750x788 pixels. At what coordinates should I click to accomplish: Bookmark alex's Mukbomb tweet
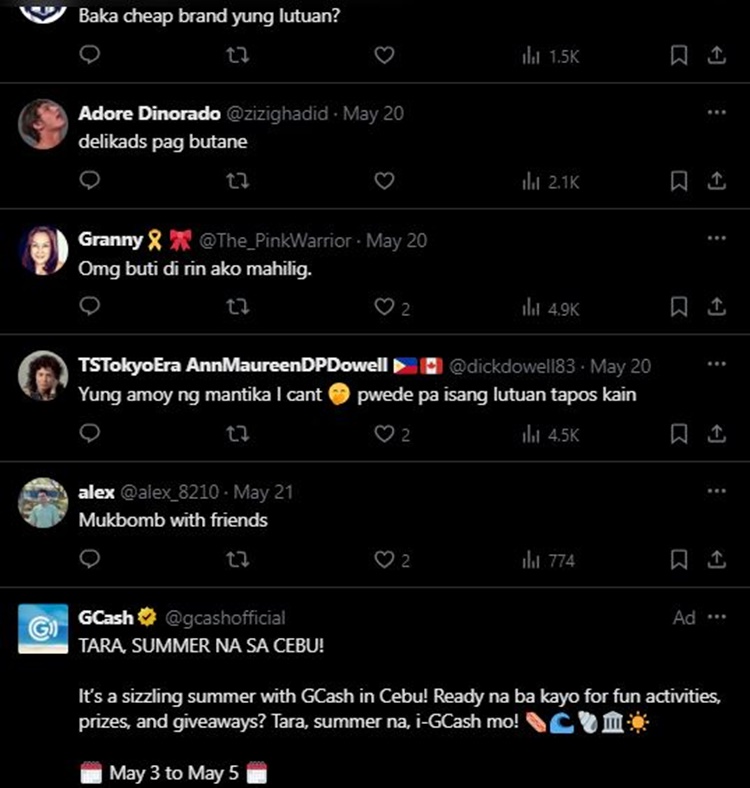tap(679, 560)
